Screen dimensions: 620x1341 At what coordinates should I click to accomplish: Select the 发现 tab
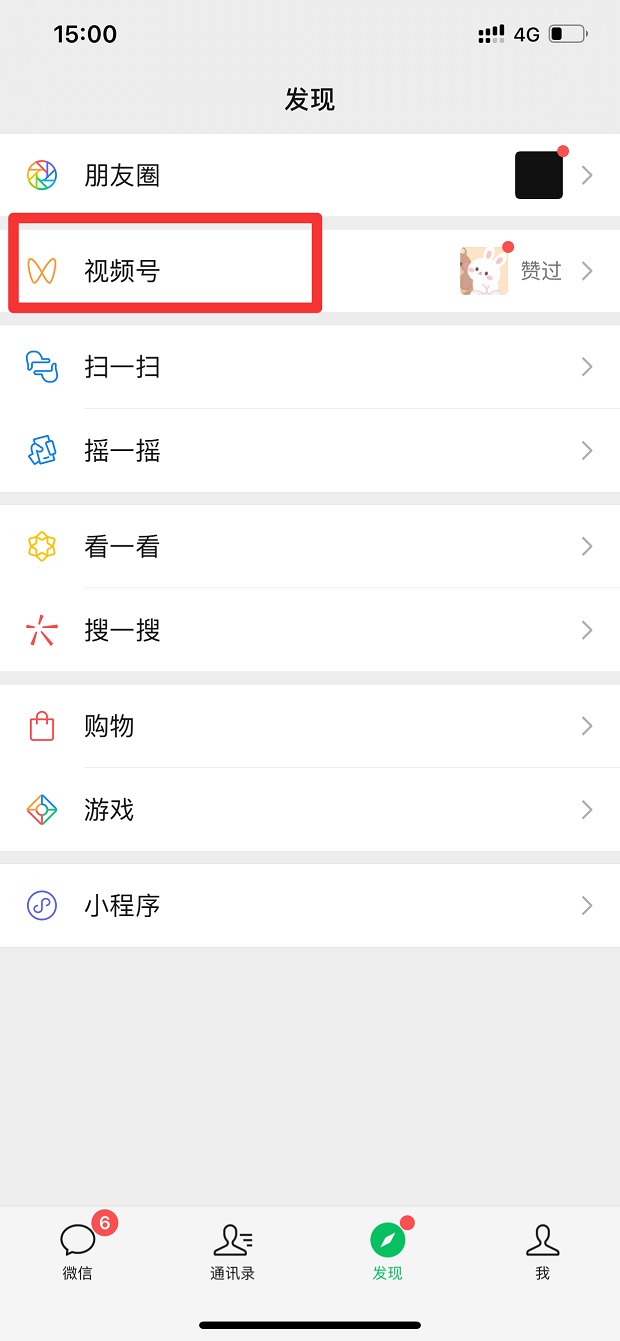coord(387,1251)
